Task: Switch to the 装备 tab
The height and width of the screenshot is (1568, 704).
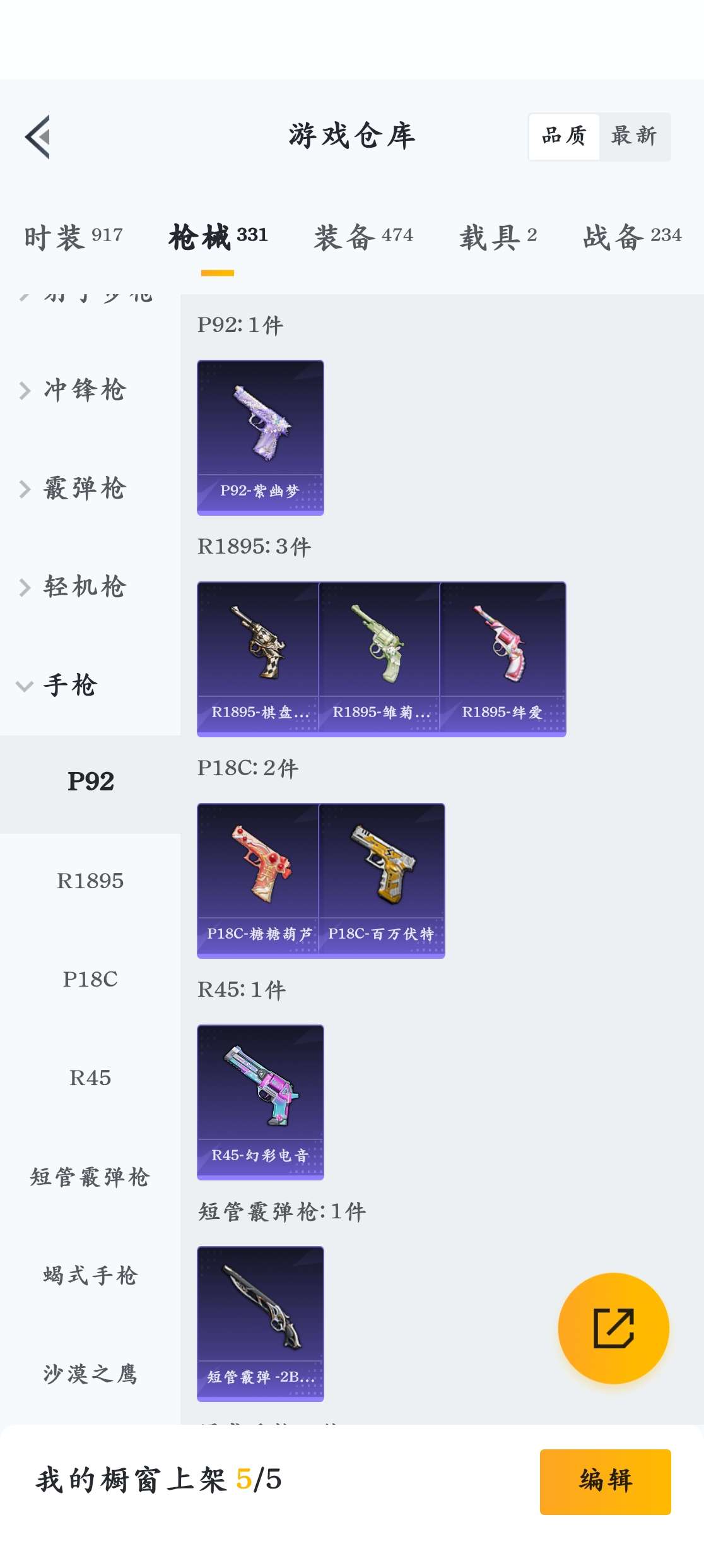Action: tap(363, 237)
